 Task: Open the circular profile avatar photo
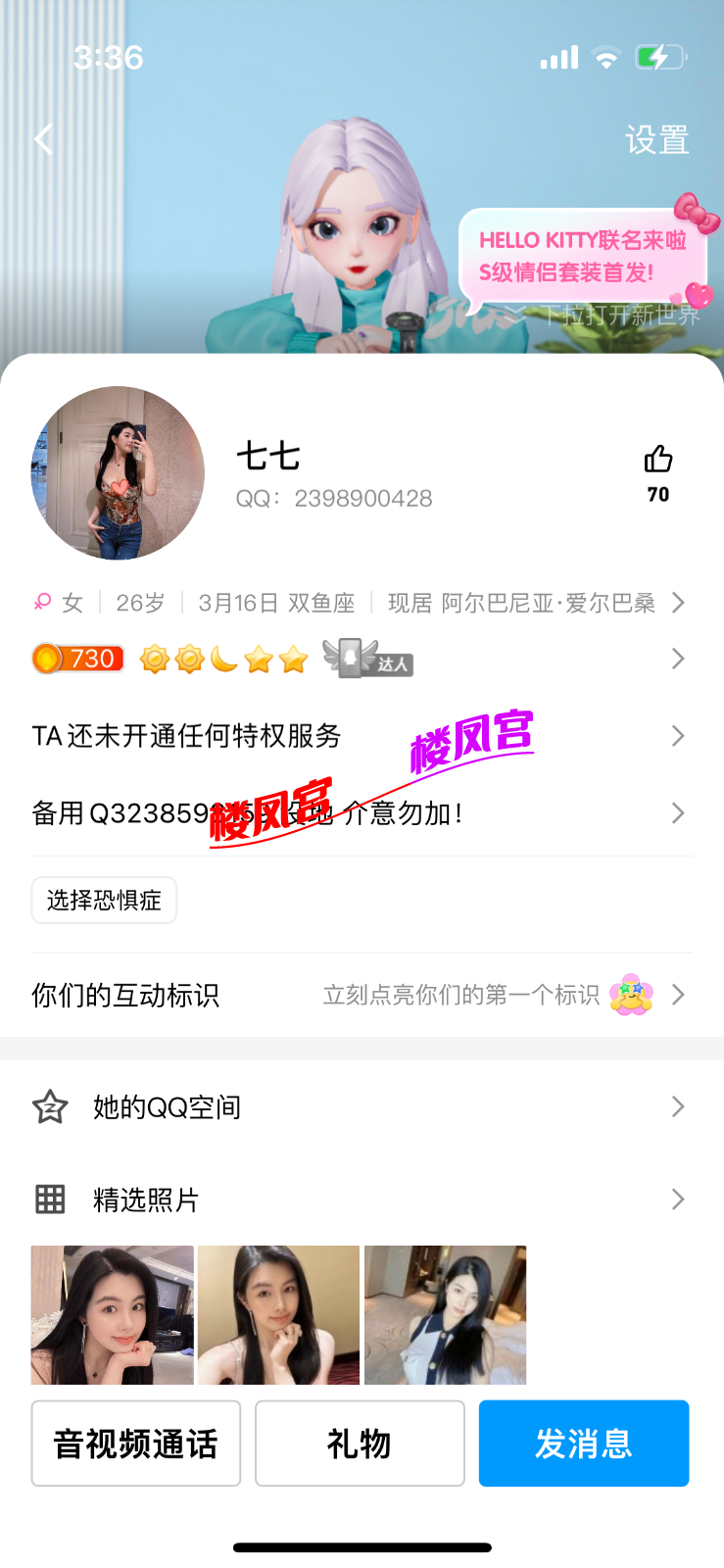[118, 473]
